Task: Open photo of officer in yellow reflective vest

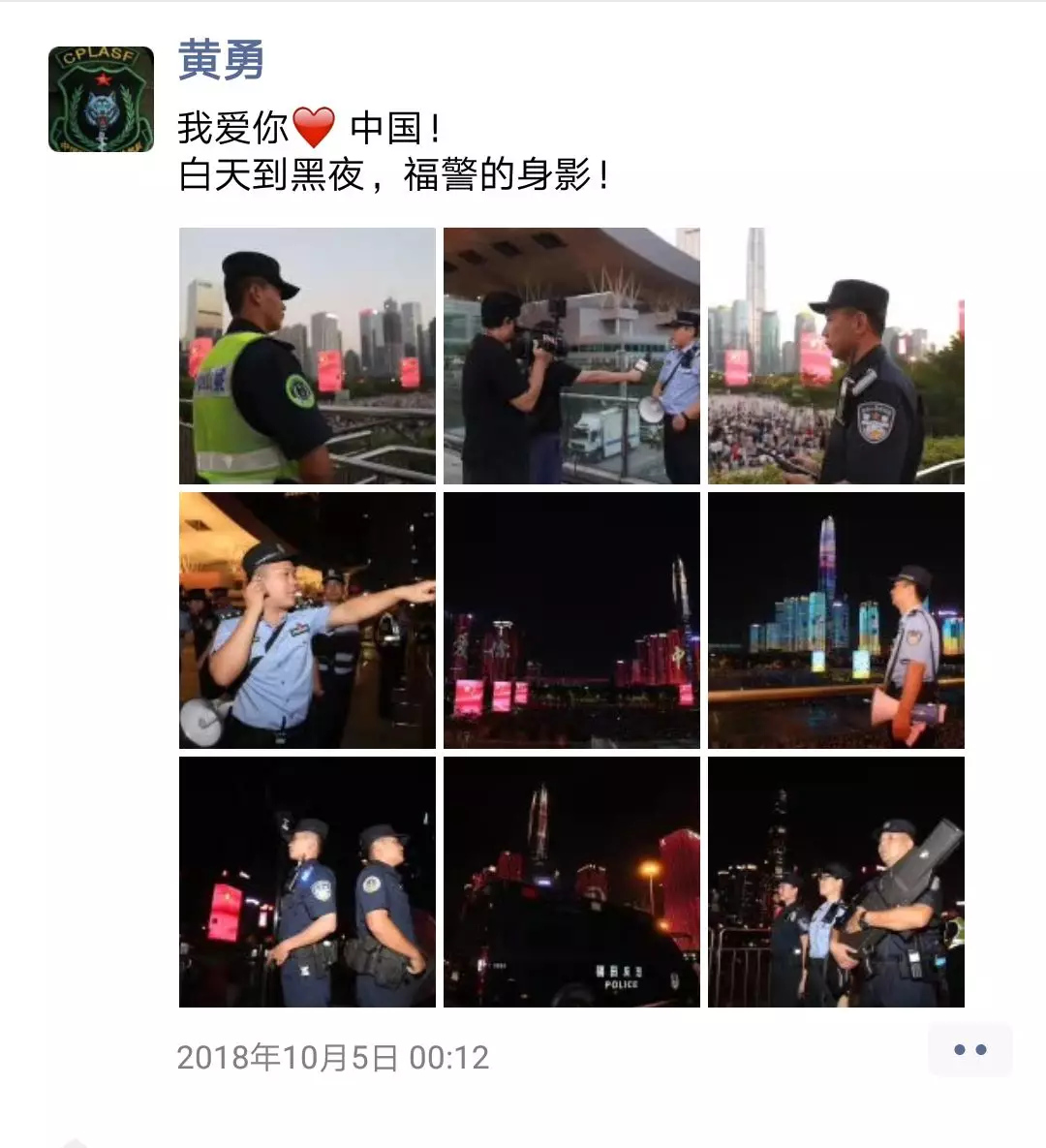Action: coord(307,356)
